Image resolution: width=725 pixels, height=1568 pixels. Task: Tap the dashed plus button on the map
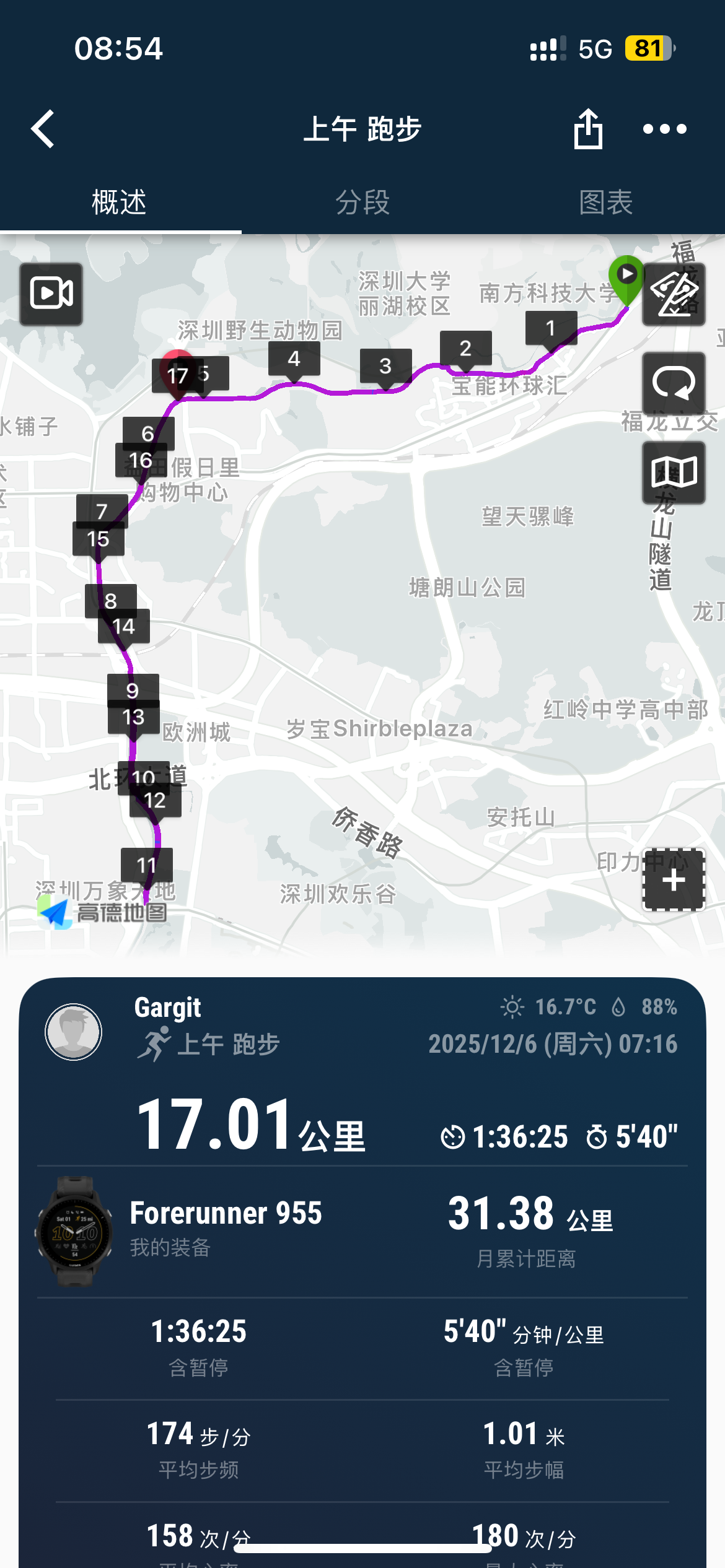pyautogui.click(x=674, y=880)
